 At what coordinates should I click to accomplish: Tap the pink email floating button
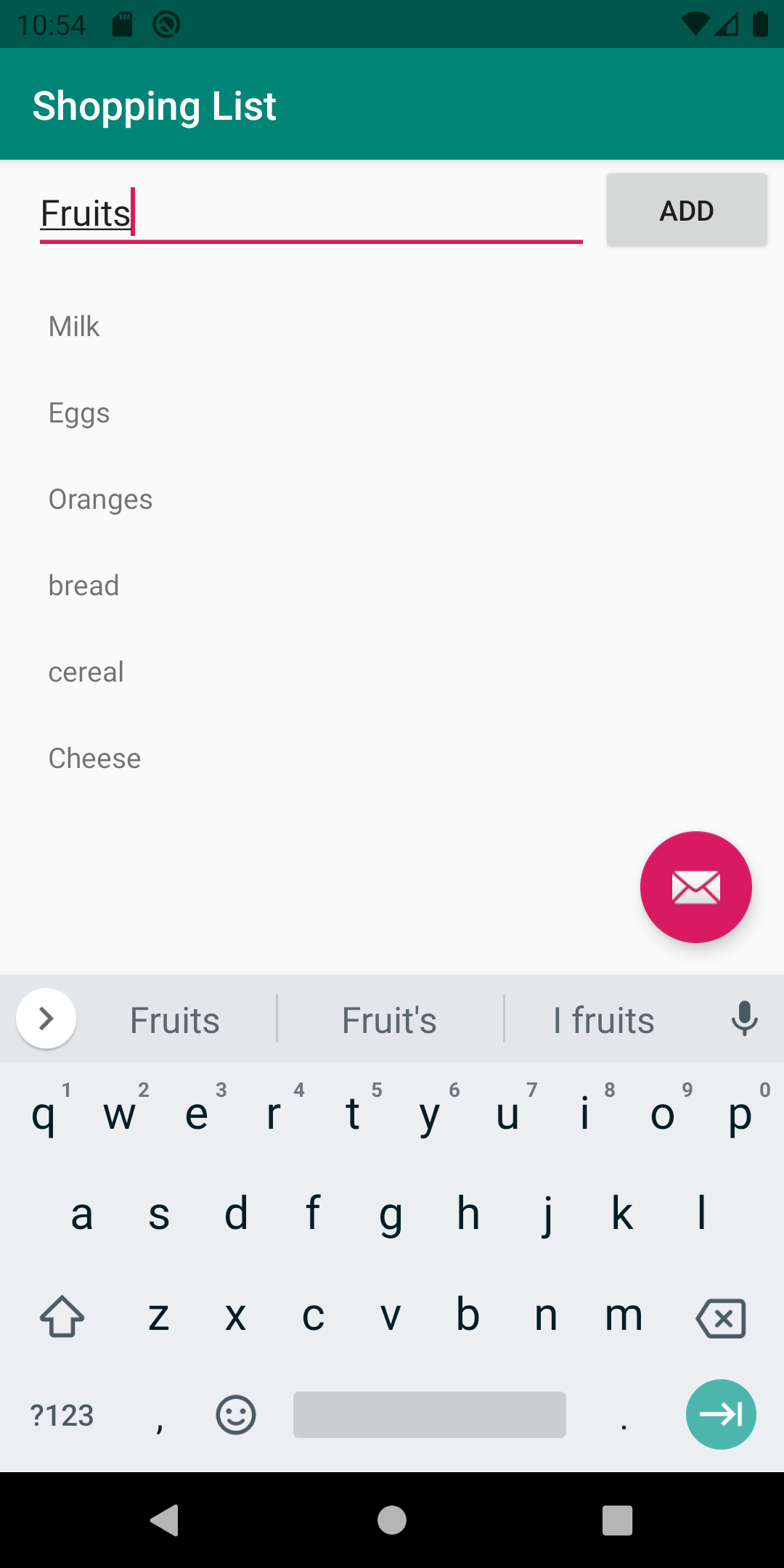pyautogui.click(x=695, y=886)
